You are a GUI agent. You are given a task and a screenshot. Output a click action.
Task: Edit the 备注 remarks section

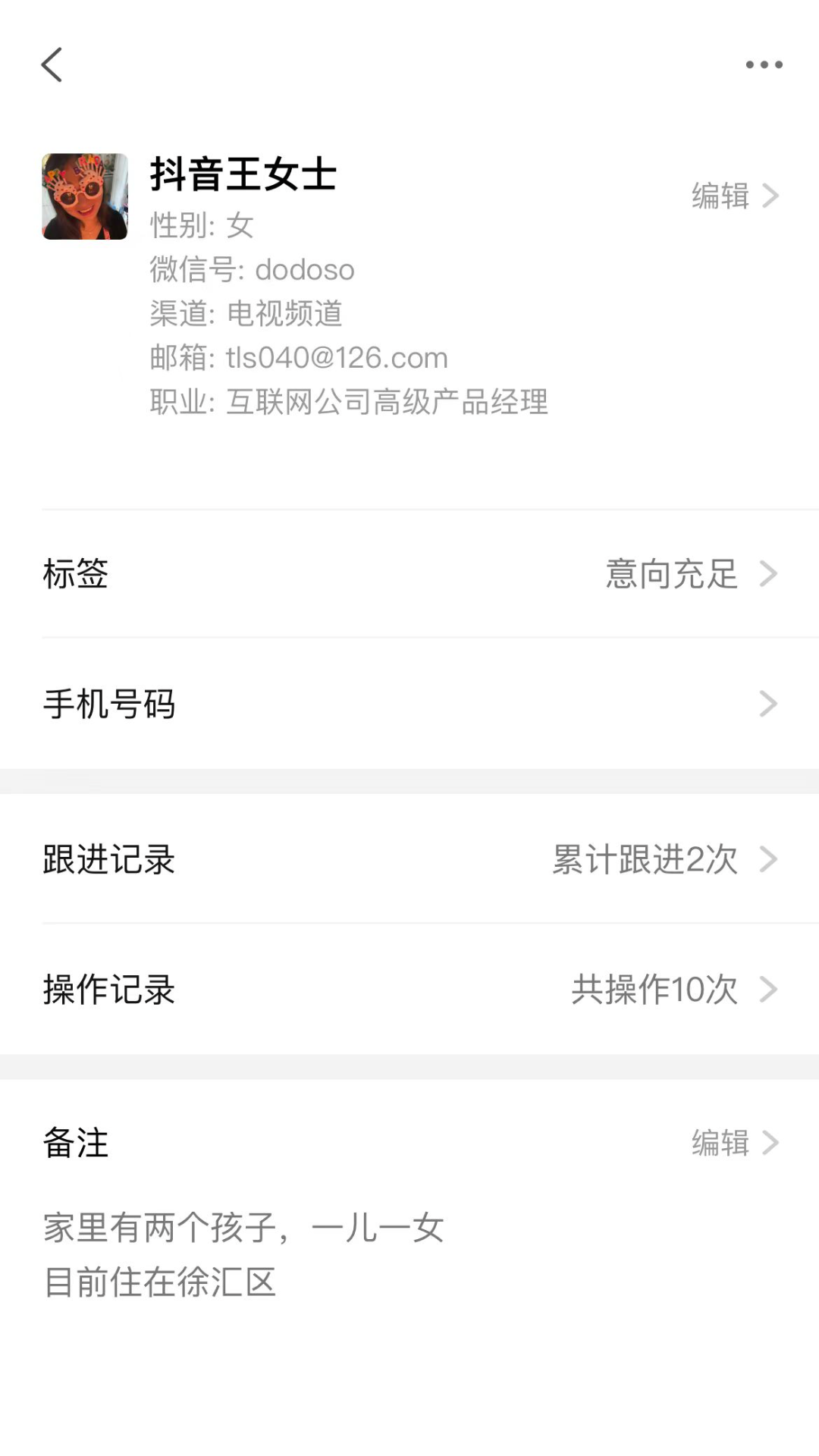pos(719,1143)
